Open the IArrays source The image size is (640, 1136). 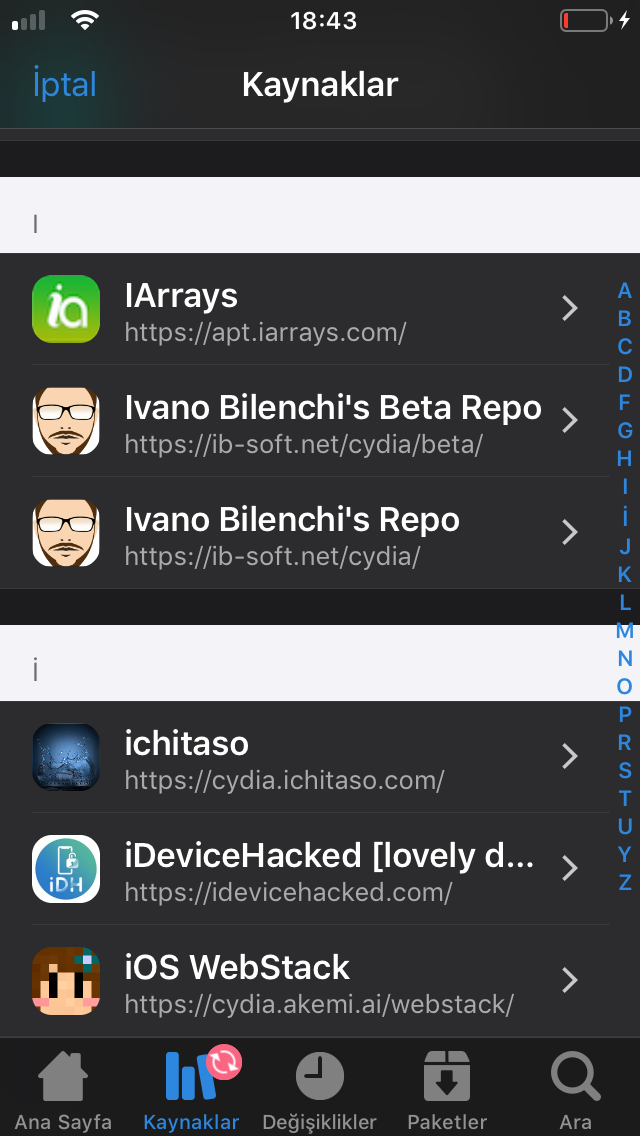tap(304, 309)
